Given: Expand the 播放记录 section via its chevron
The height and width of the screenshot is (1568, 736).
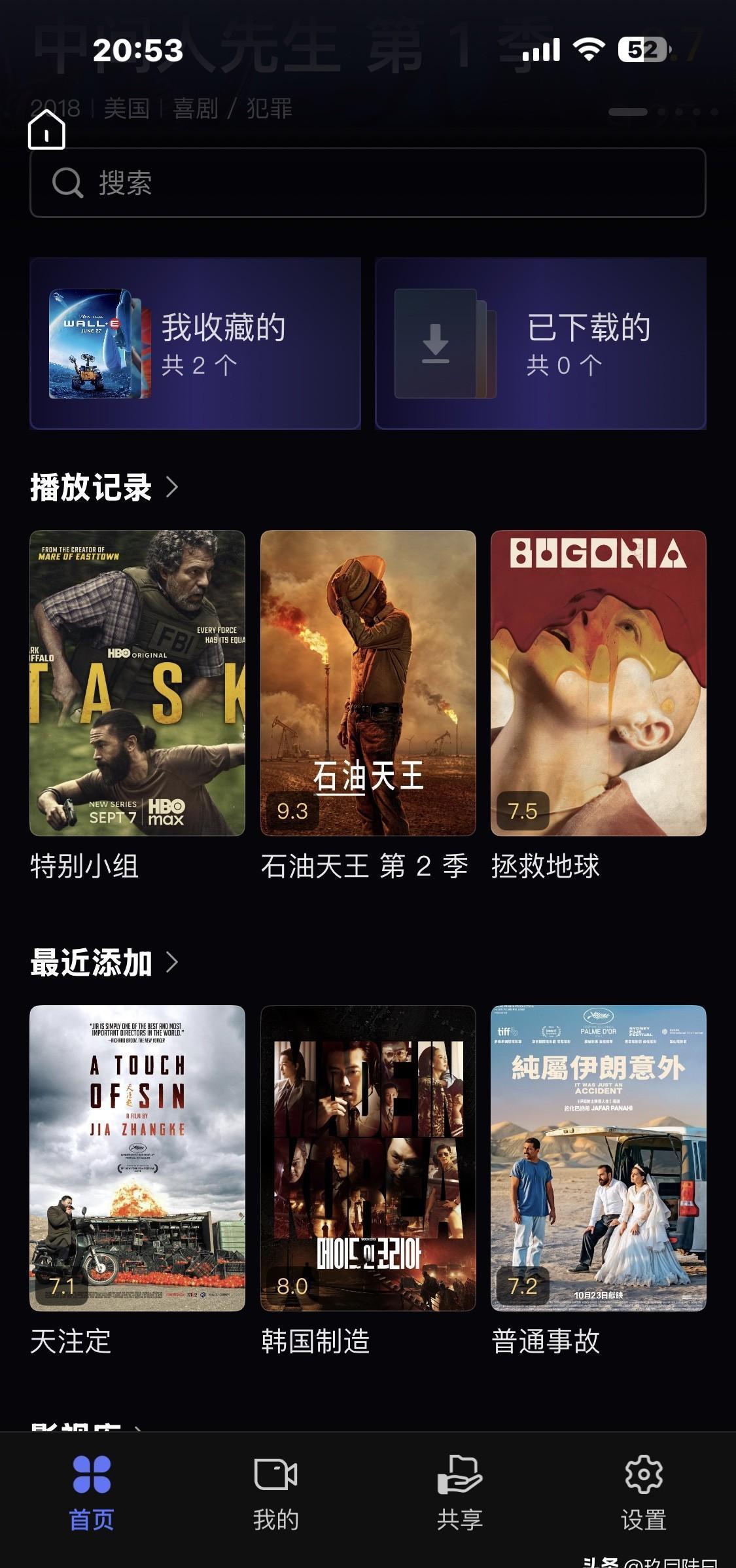Looking at the screenshot, I should click(171, 487).
